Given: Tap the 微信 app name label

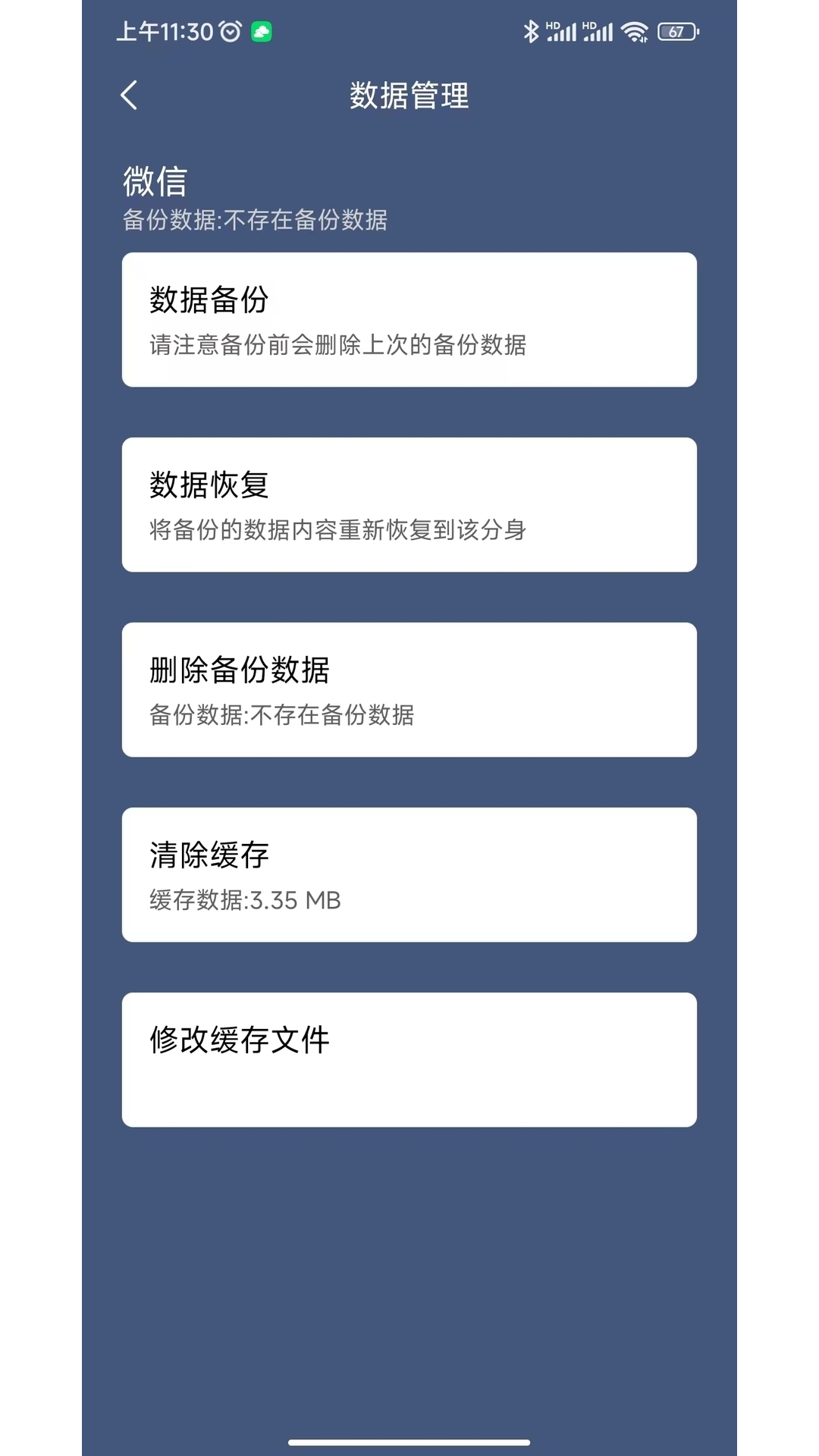Looking at the screenshot, I should coord(155,180).
